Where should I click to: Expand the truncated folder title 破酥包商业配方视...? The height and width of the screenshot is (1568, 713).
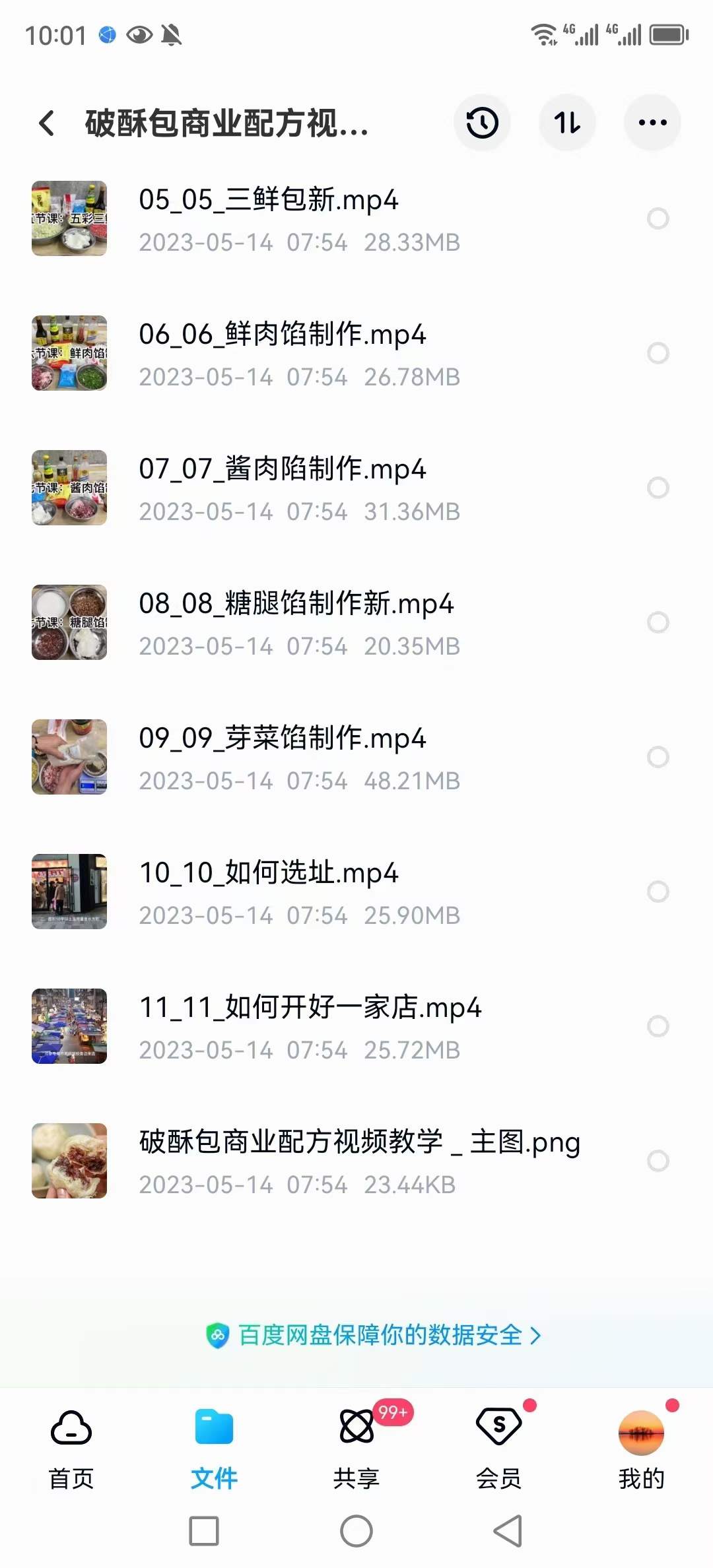228,123
